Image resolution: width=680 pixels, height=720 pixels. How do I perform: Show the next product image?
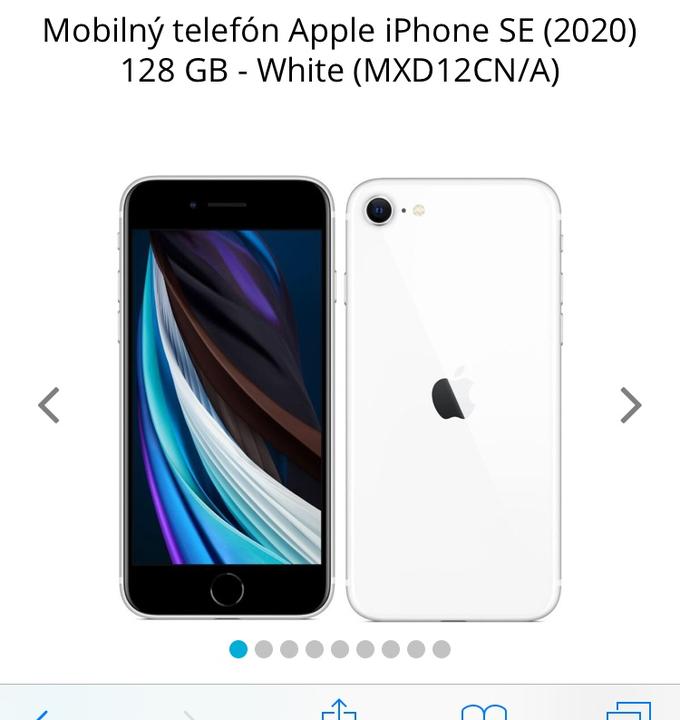click(x=630, y=405)
